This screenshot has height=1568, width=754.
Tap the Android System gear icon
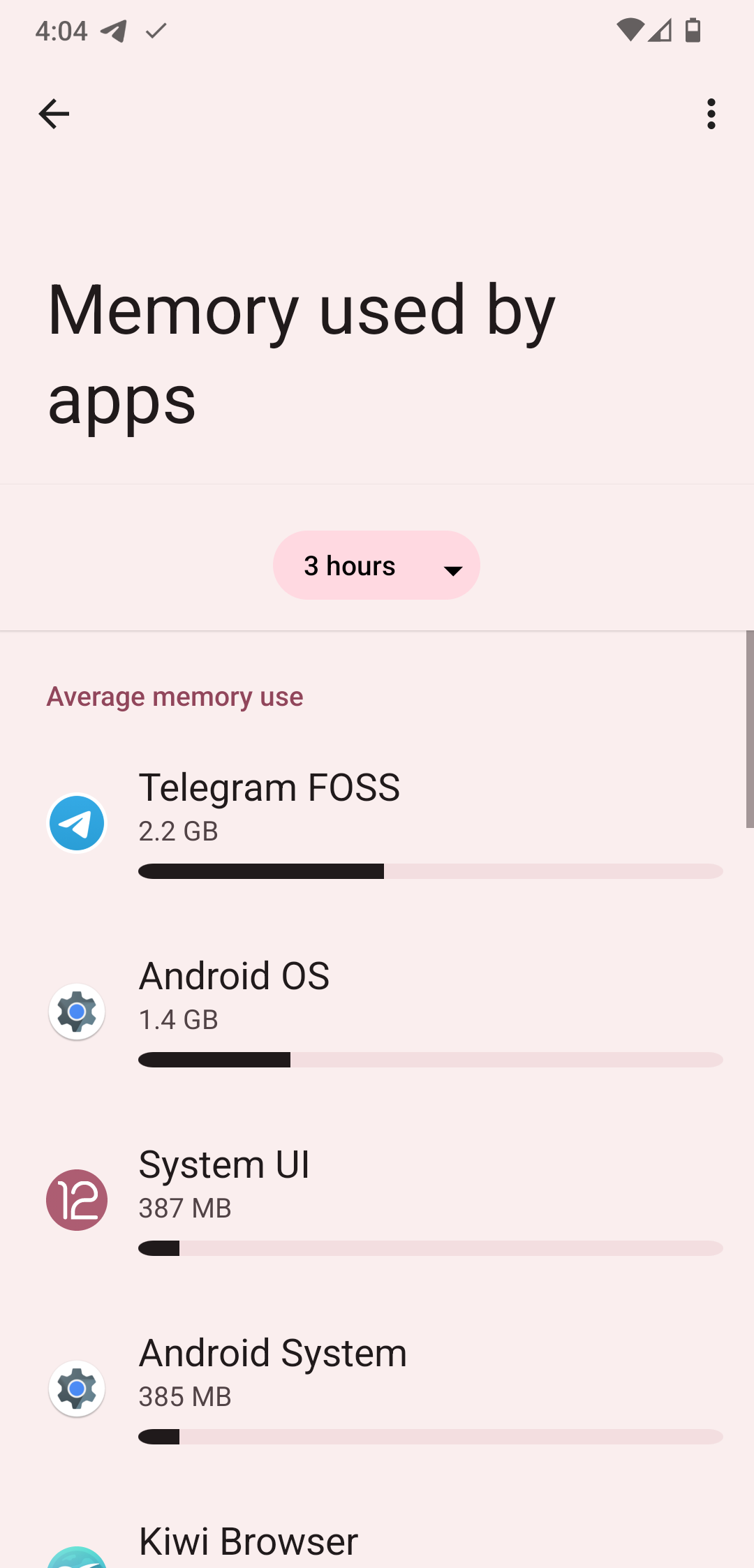(x=75, y=1389)
